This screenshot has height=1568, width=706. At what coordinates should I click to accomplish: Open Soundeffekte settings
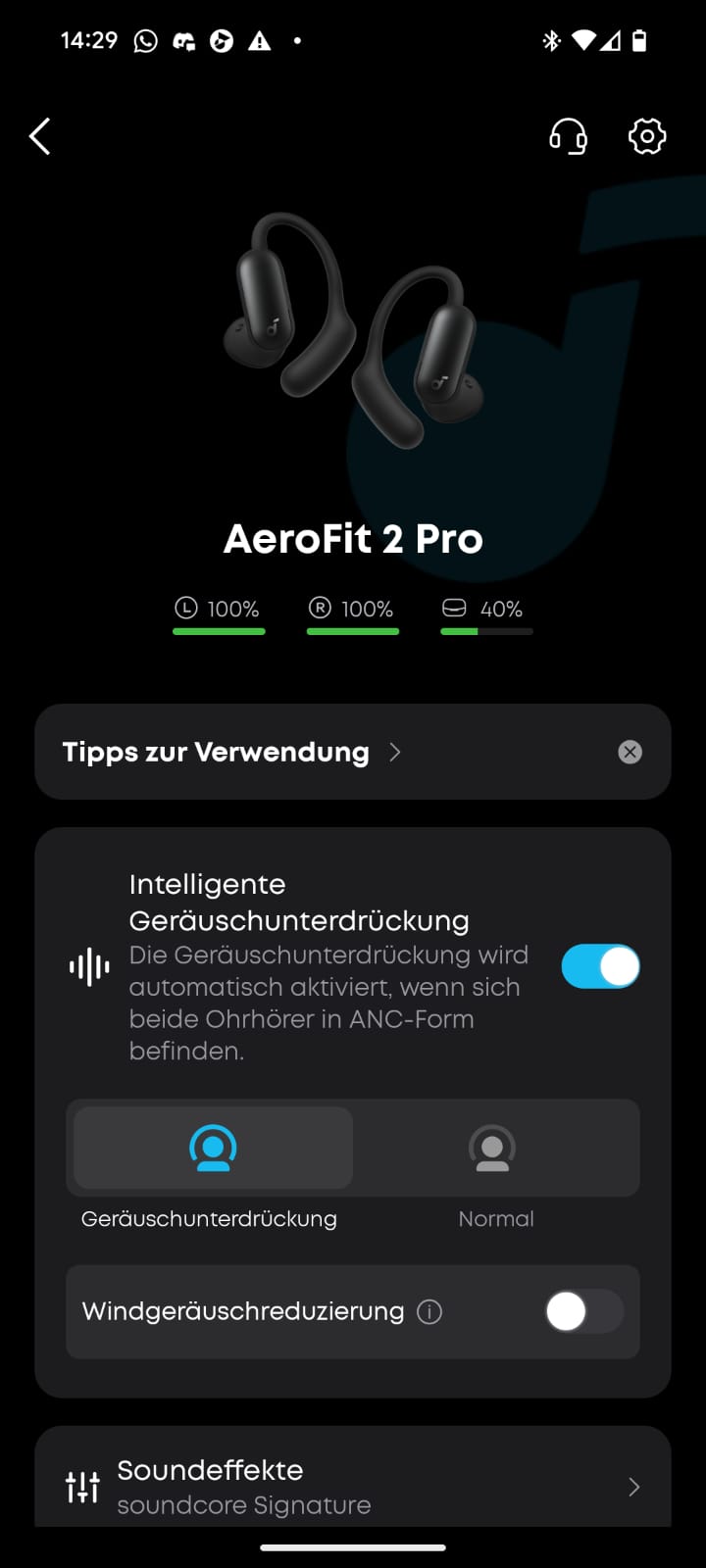click(353, 1486)
